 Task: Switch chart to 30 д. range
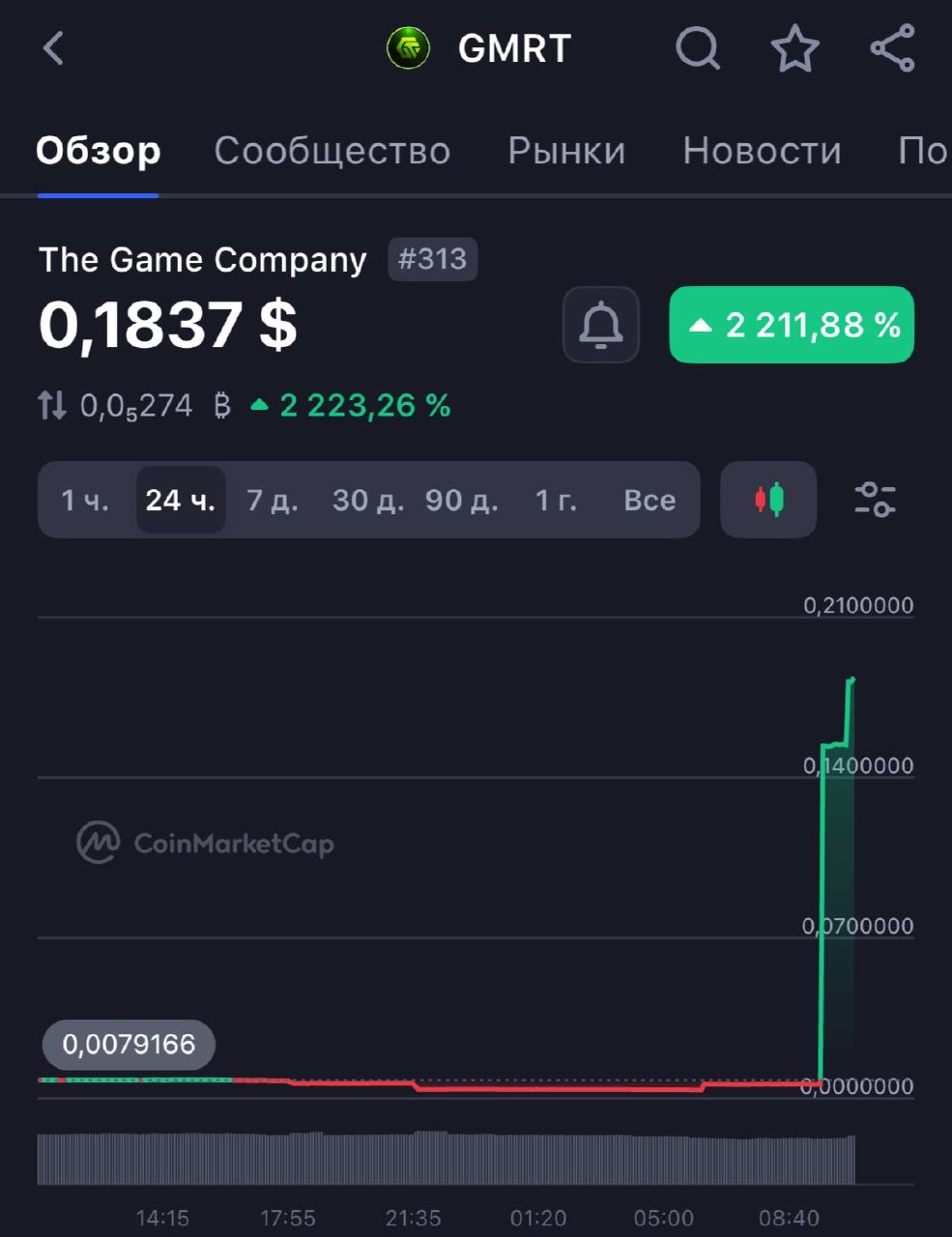368,500
